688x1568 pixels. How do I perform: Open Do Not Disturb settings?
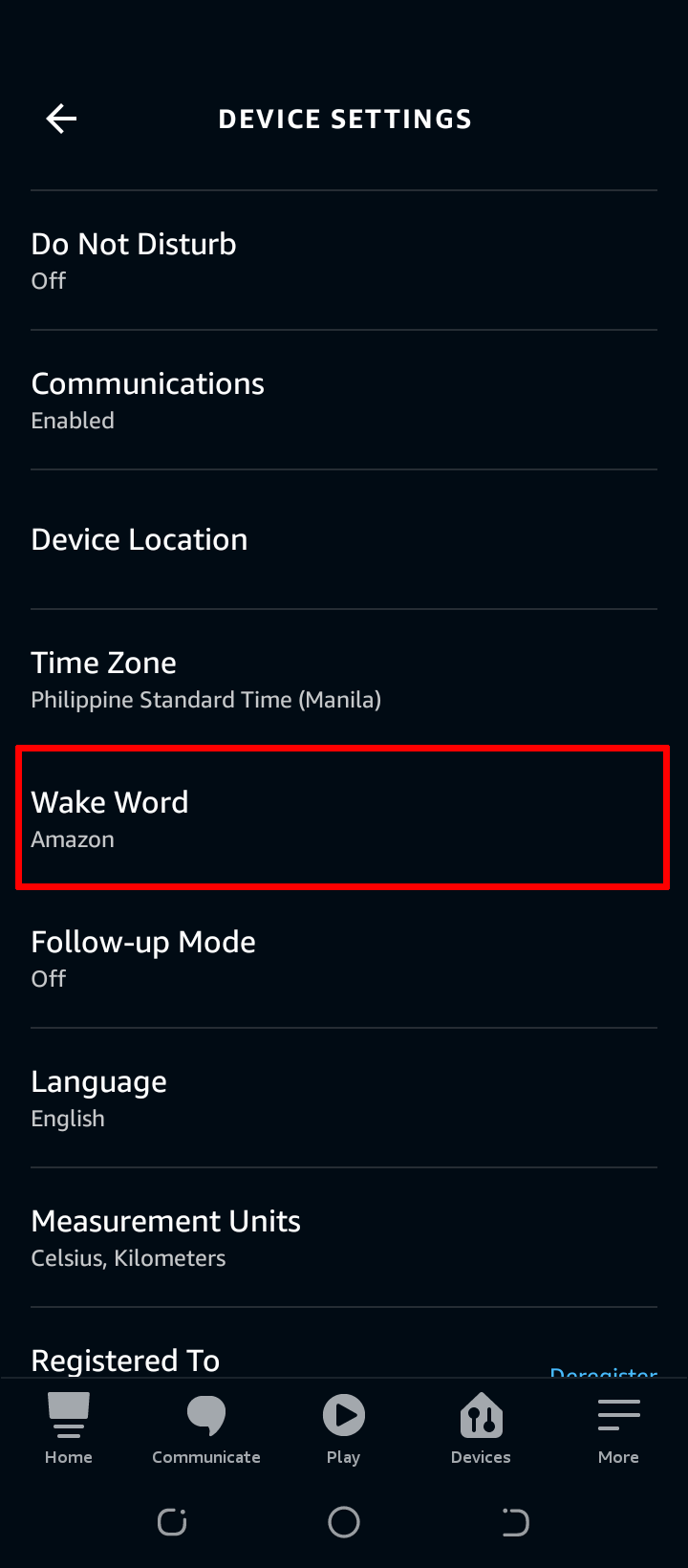click(344, 260)
